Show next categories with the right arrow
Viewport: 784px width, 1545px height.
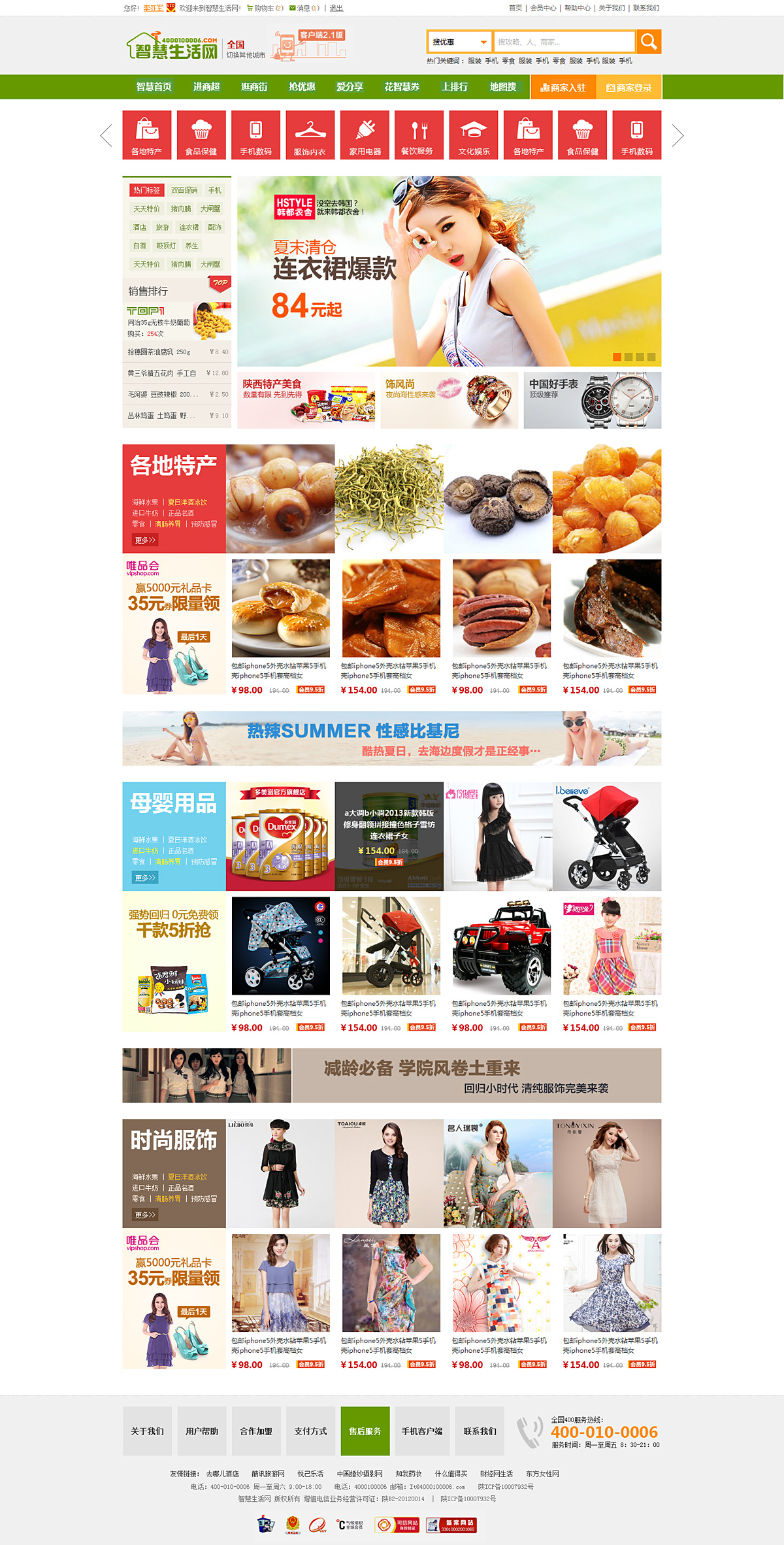click(x=678, y=135)
